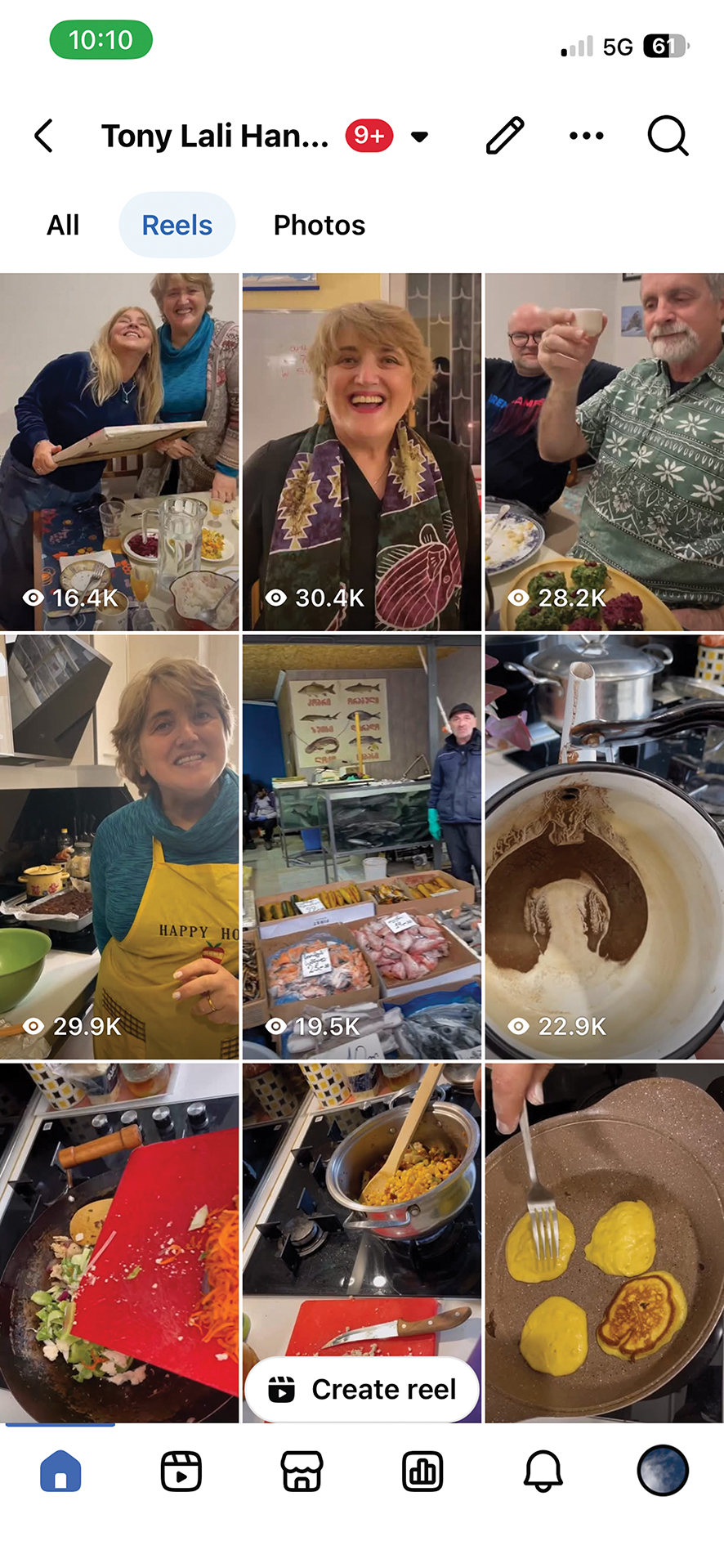The height and width of the screenshot is (1568, 724).
Task: Open the notifications bell
Action: tap(543, 1471)
